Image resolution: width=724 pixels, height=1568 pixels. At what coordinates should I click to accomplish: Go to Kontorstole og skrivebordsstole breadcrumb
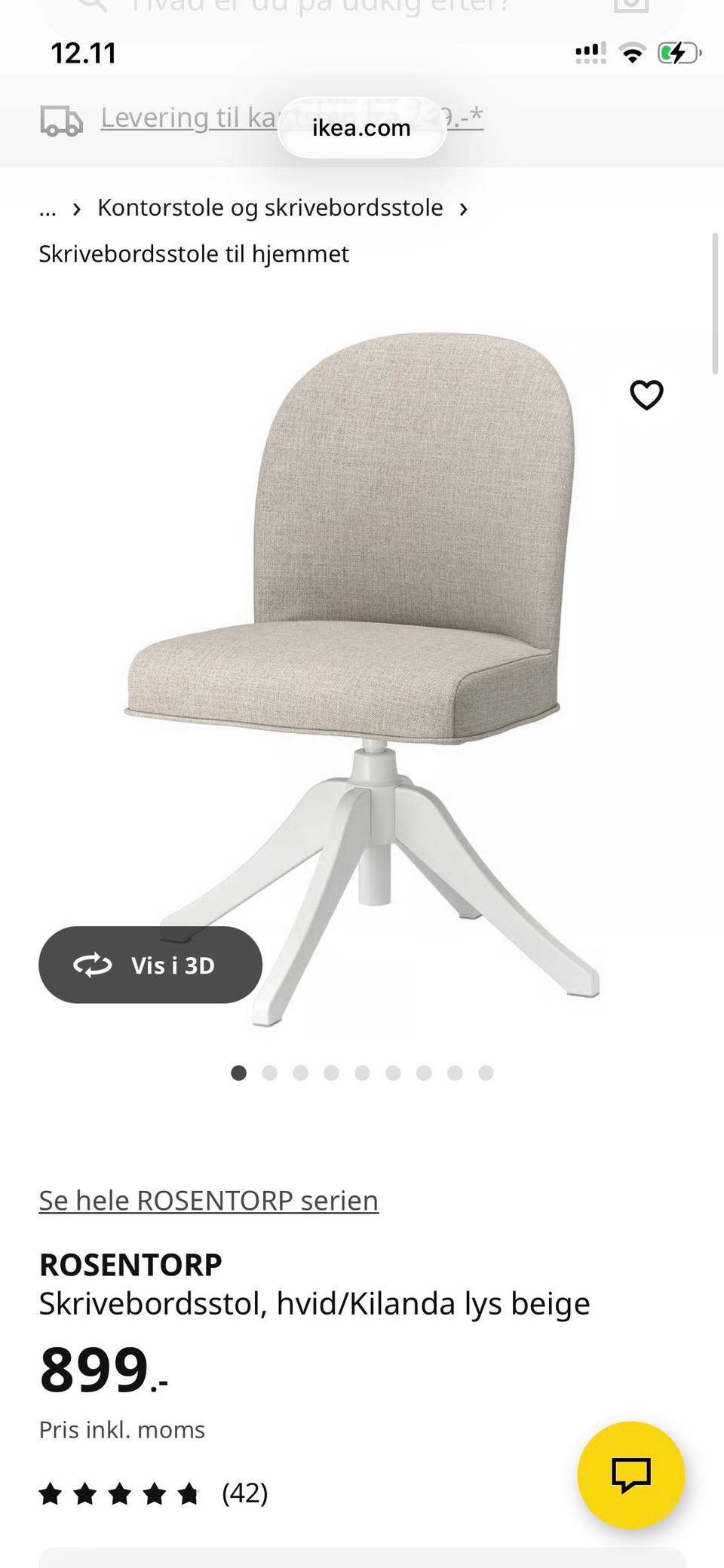pyautogui.click(x=270, y=207)
